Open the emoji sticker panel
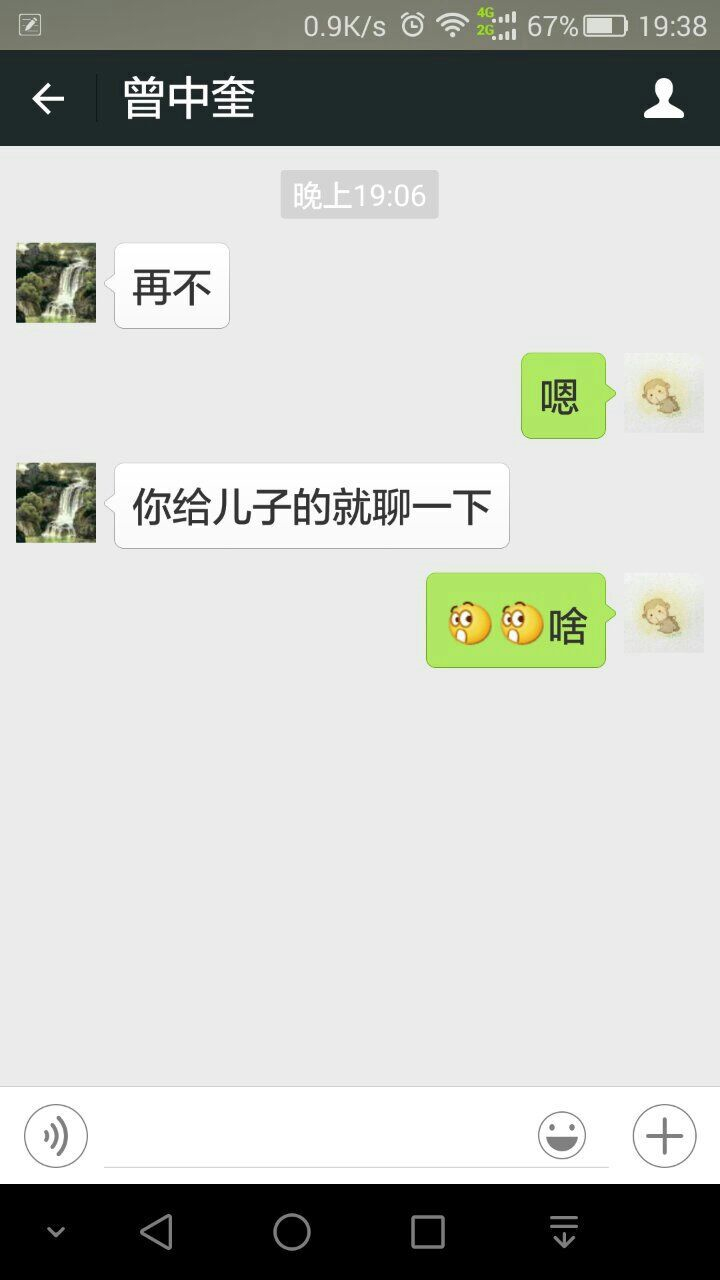 click(562, 1136)
